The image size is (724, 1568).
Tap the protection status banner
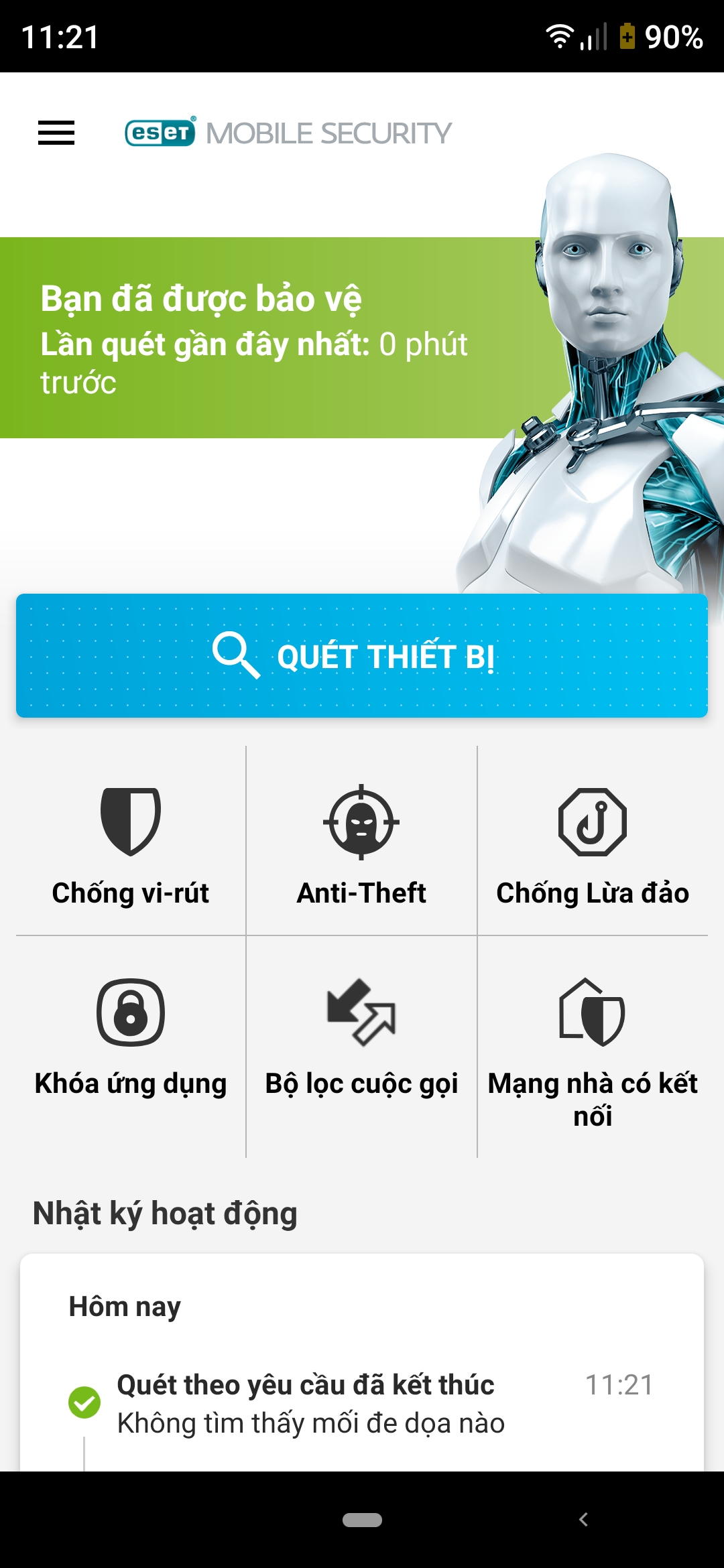click(255, 338)
